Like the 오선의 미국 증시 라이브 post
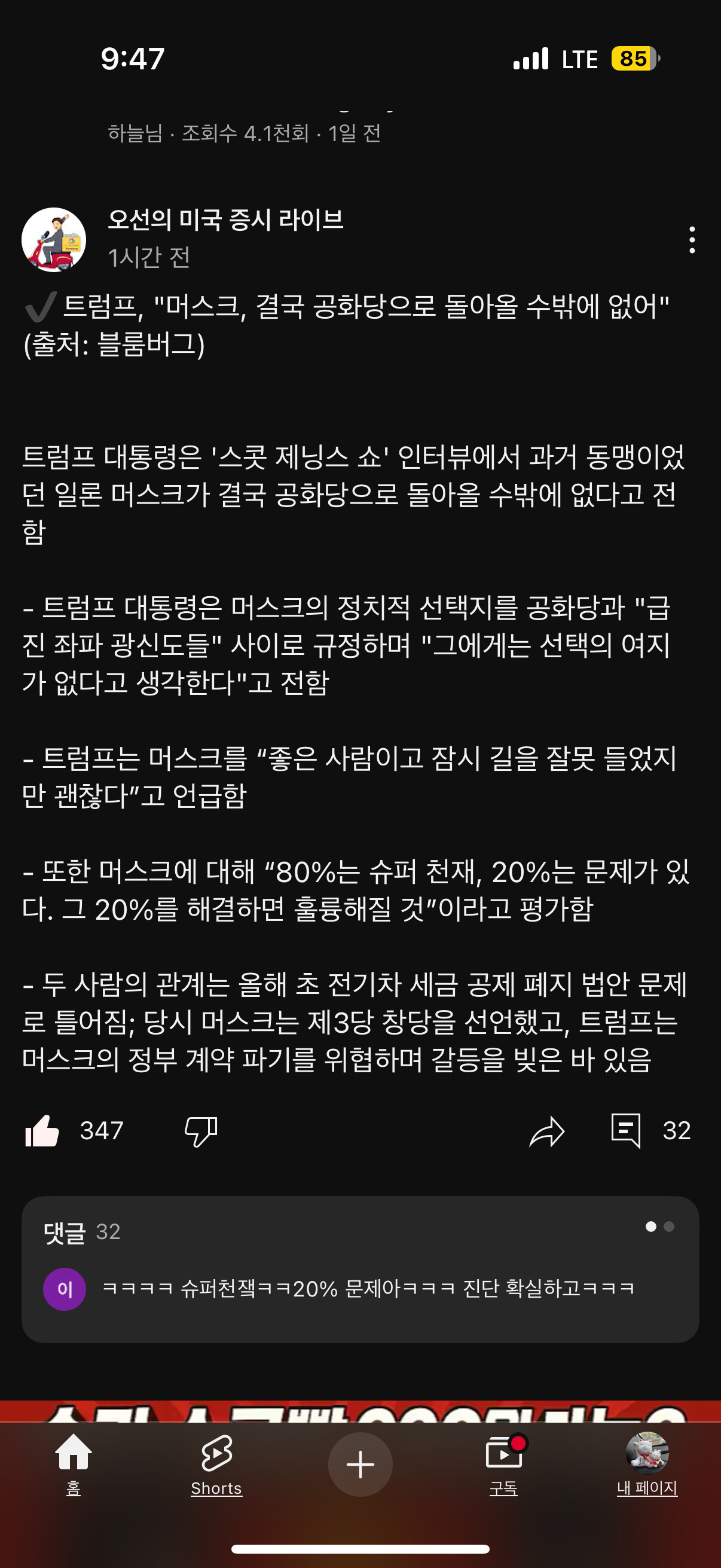721x1568 pixels. 42,1131
